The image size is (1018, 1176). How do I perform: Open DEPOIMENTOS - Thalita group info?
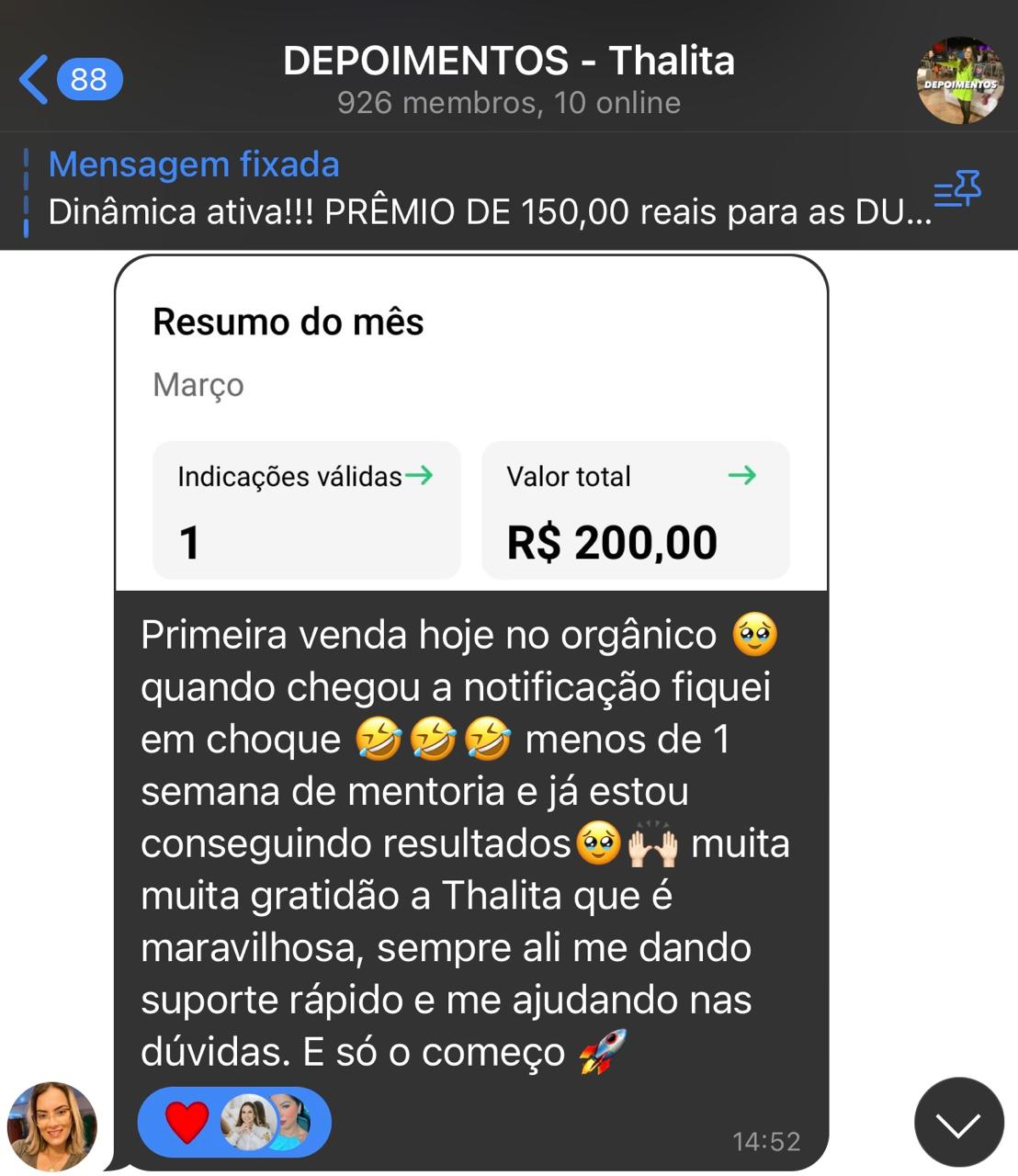508,79
